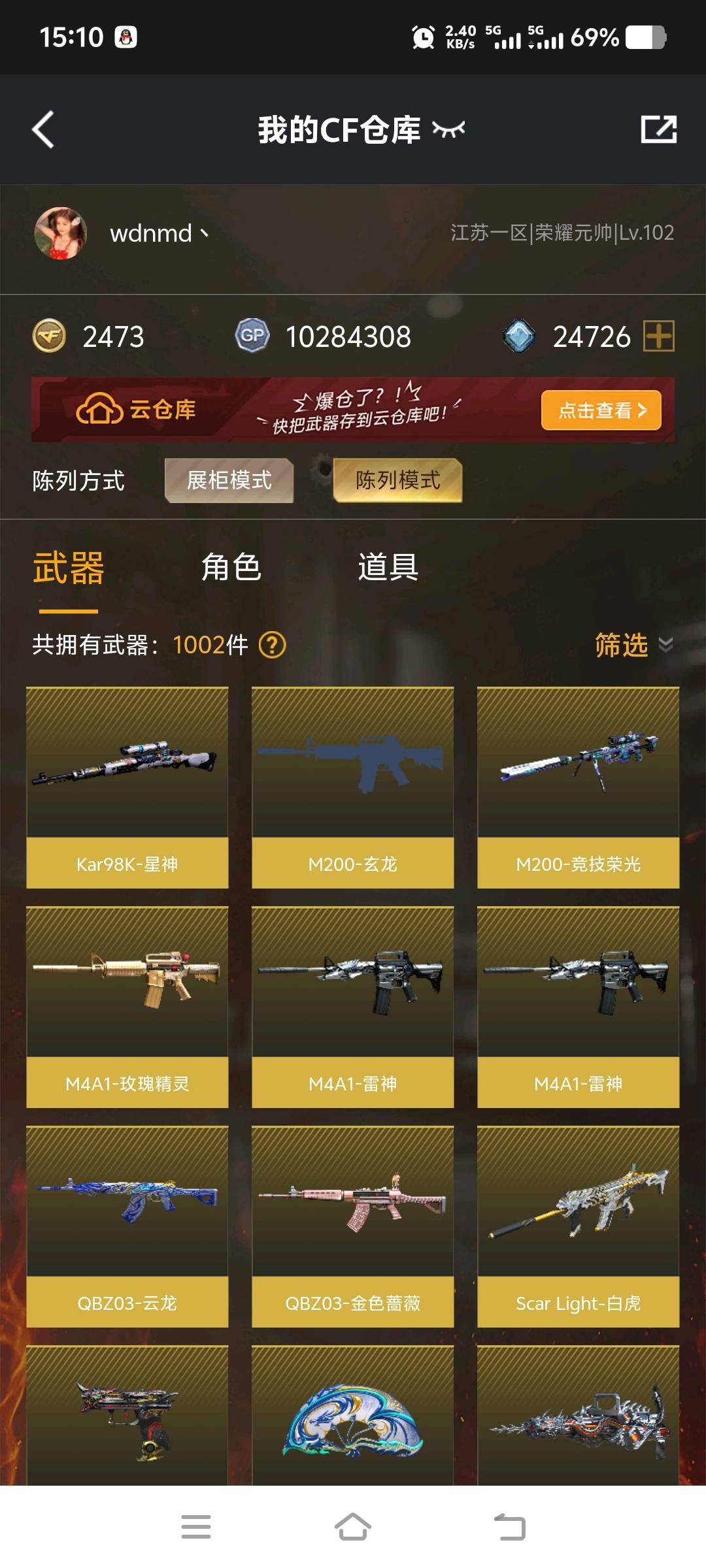
Task: Switch to the 角色 tab
Action: [x=231, y=567]
